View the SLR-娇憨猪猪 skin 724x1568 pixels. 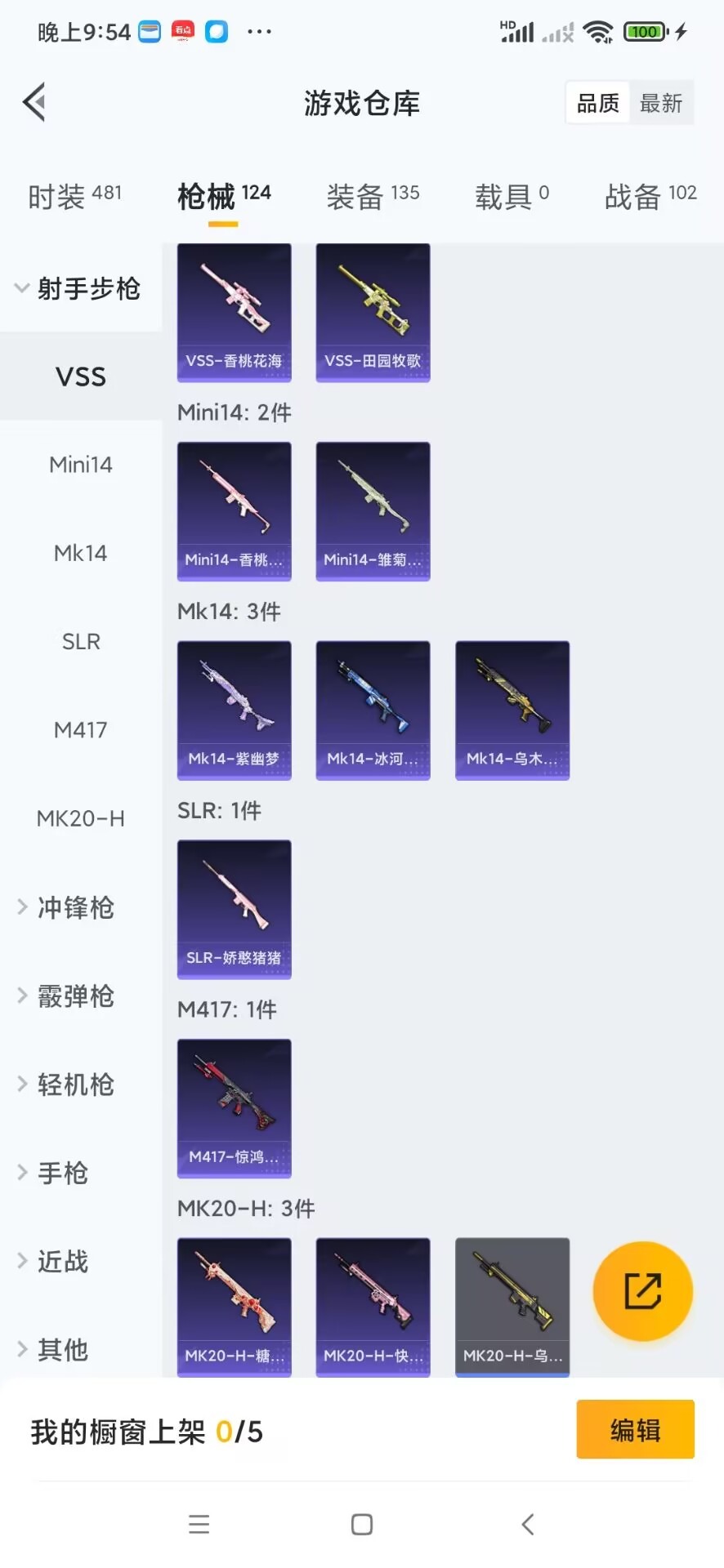(235, 909)
